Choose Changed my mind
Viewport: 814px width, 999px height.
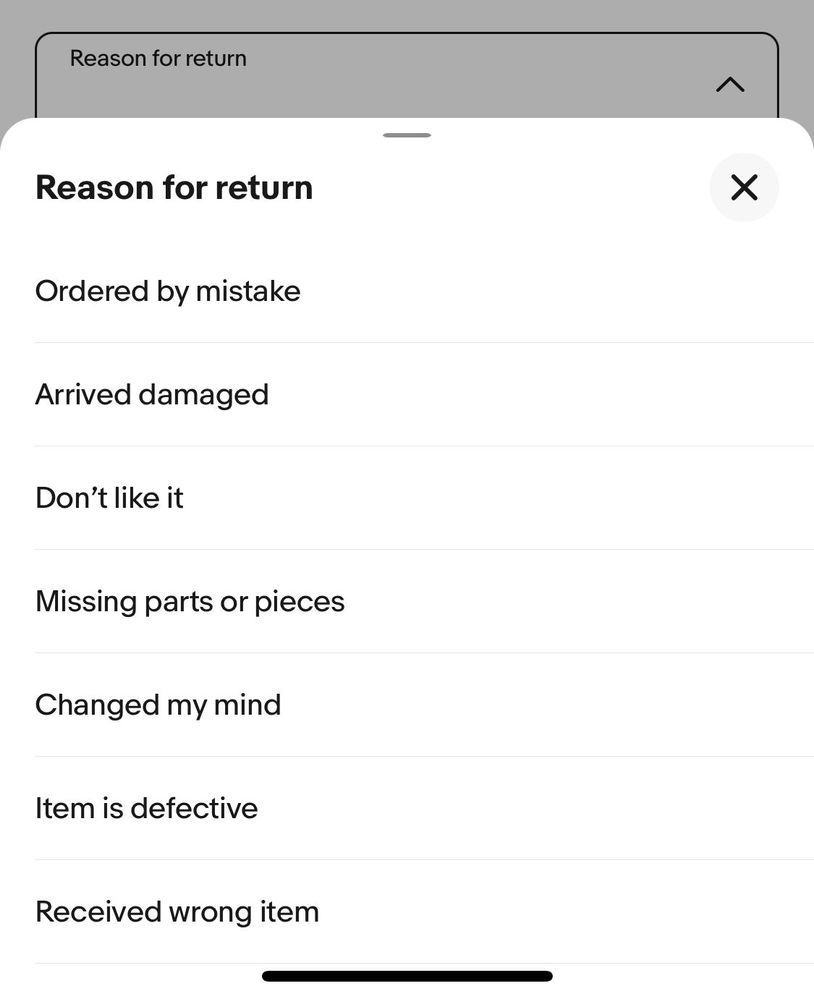point(158,705)
